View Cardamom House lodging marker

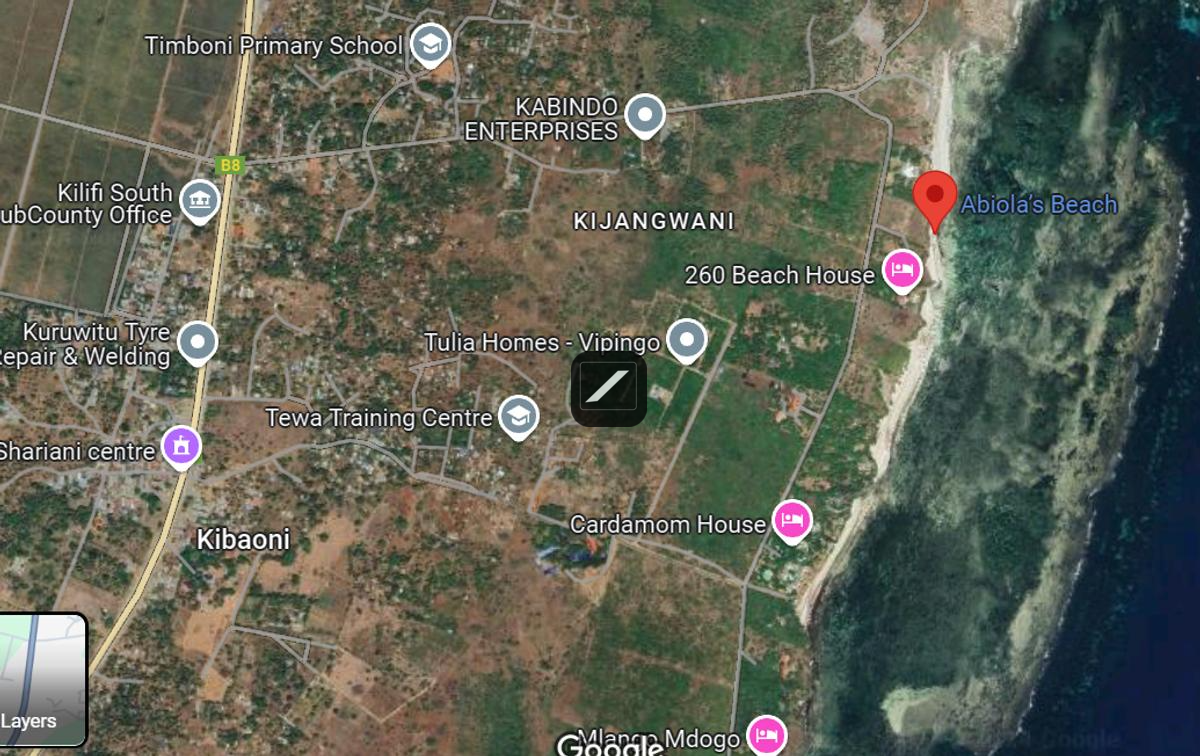[792, 520]
